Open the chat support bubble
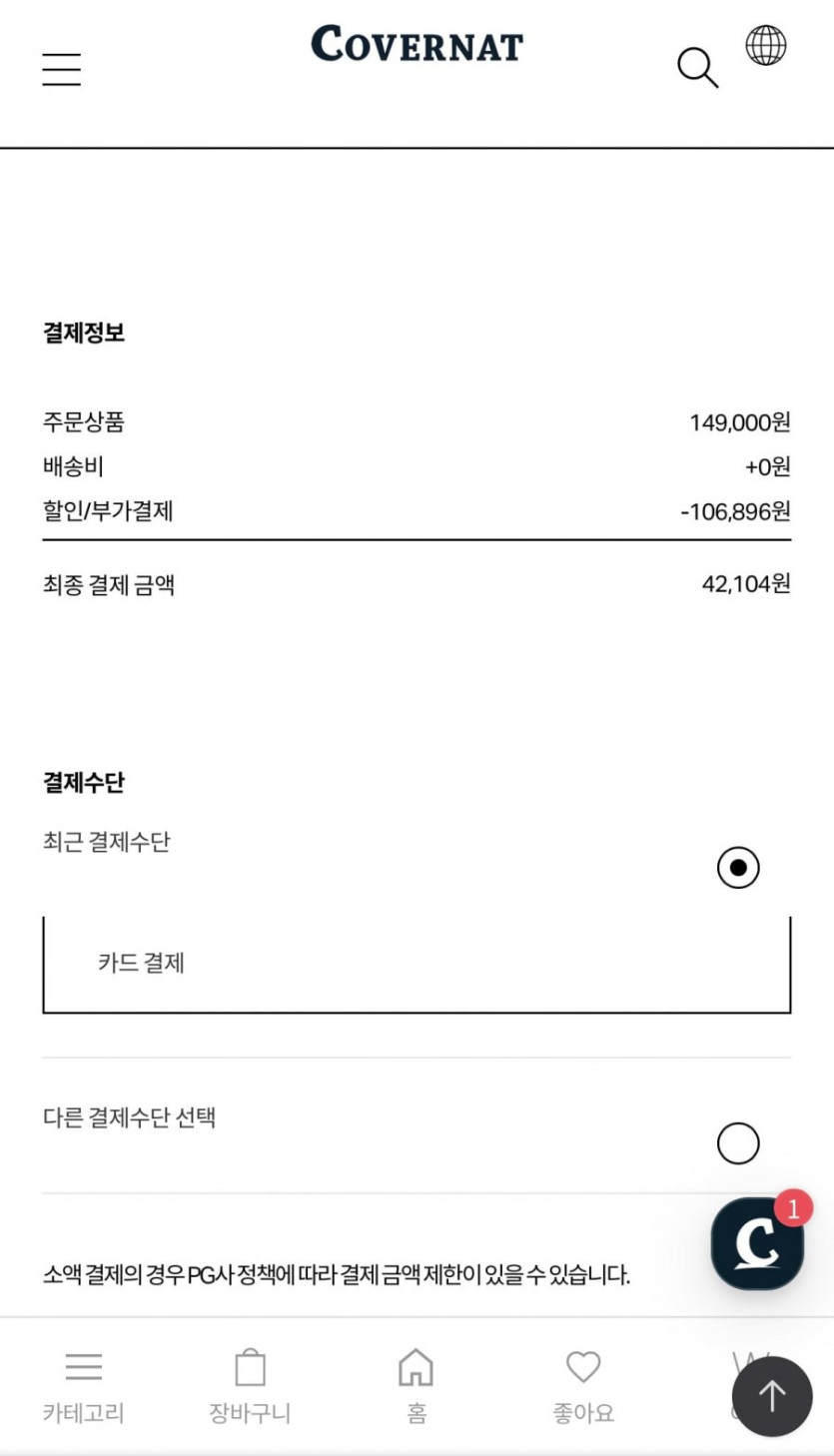This screenshot has height=1456, width=834. [757, 1243]
